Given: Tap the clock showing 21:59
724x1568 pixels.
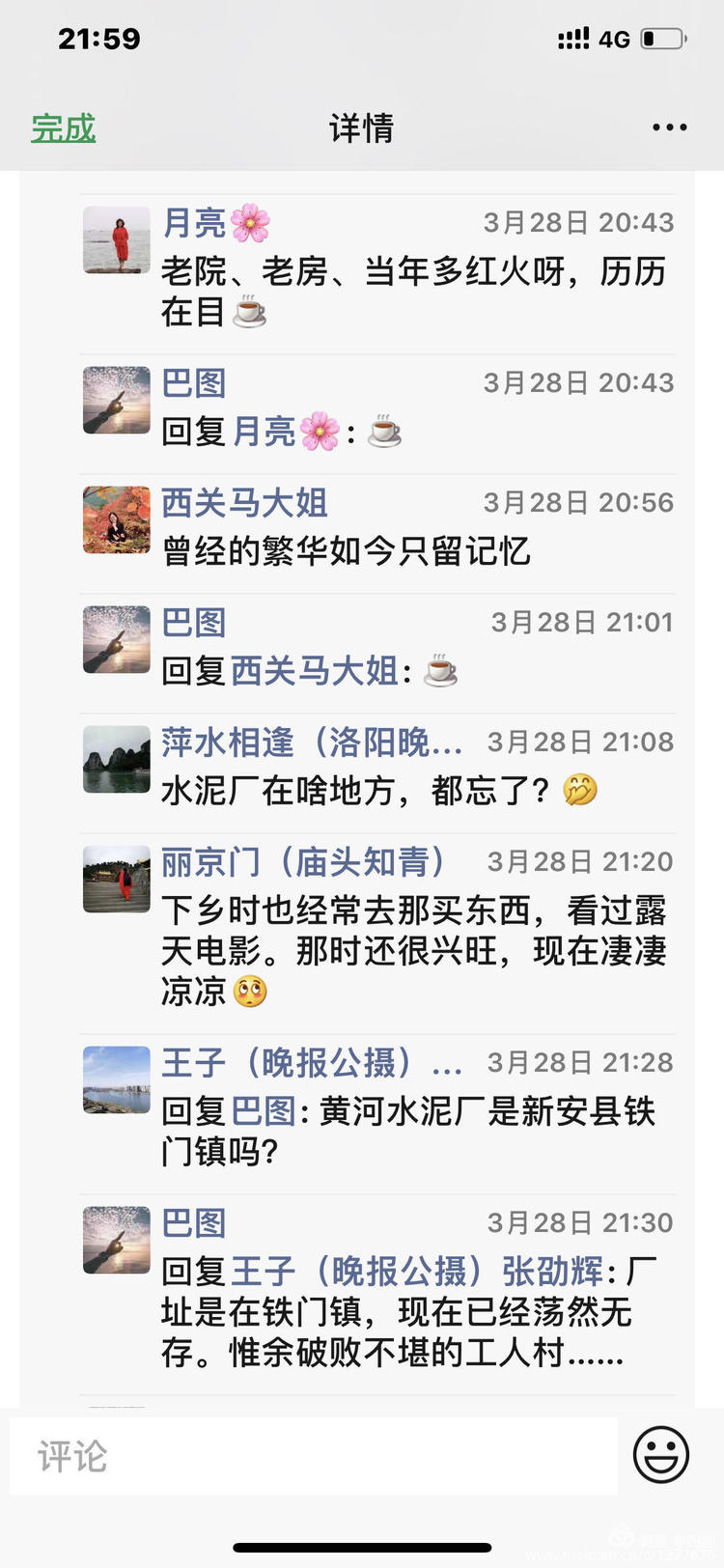Looking at the screenshot, I should (x=97, y=39).
